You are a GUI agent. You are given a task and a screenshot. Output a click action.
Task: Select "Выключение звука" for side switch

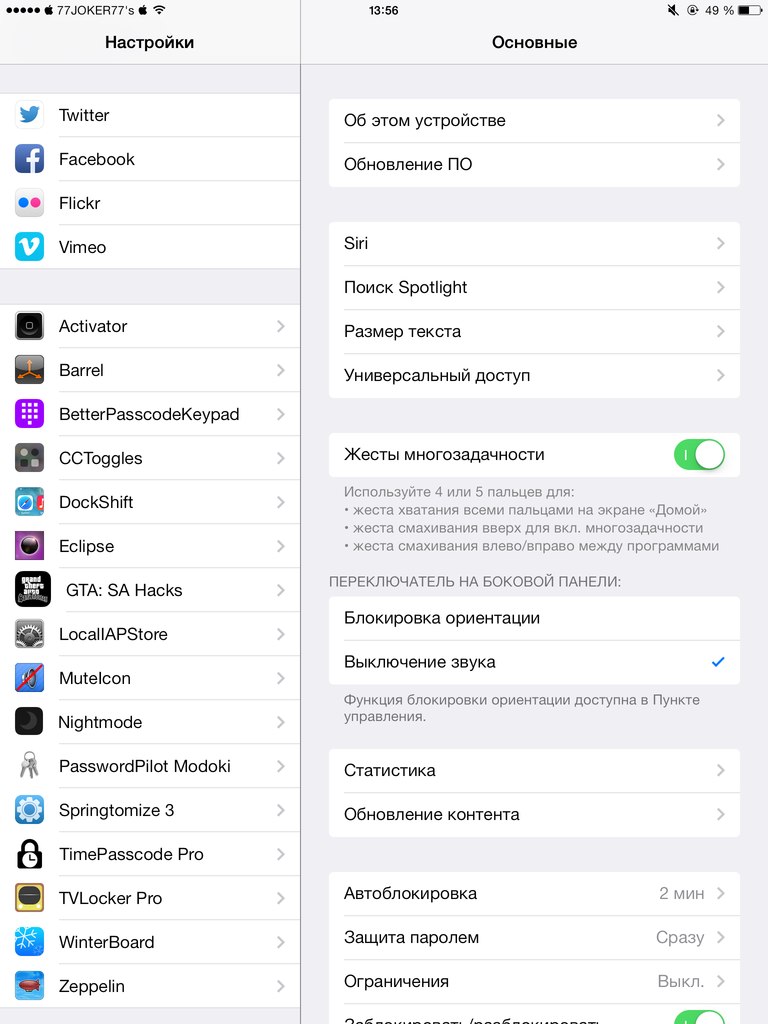pos(534,662)
